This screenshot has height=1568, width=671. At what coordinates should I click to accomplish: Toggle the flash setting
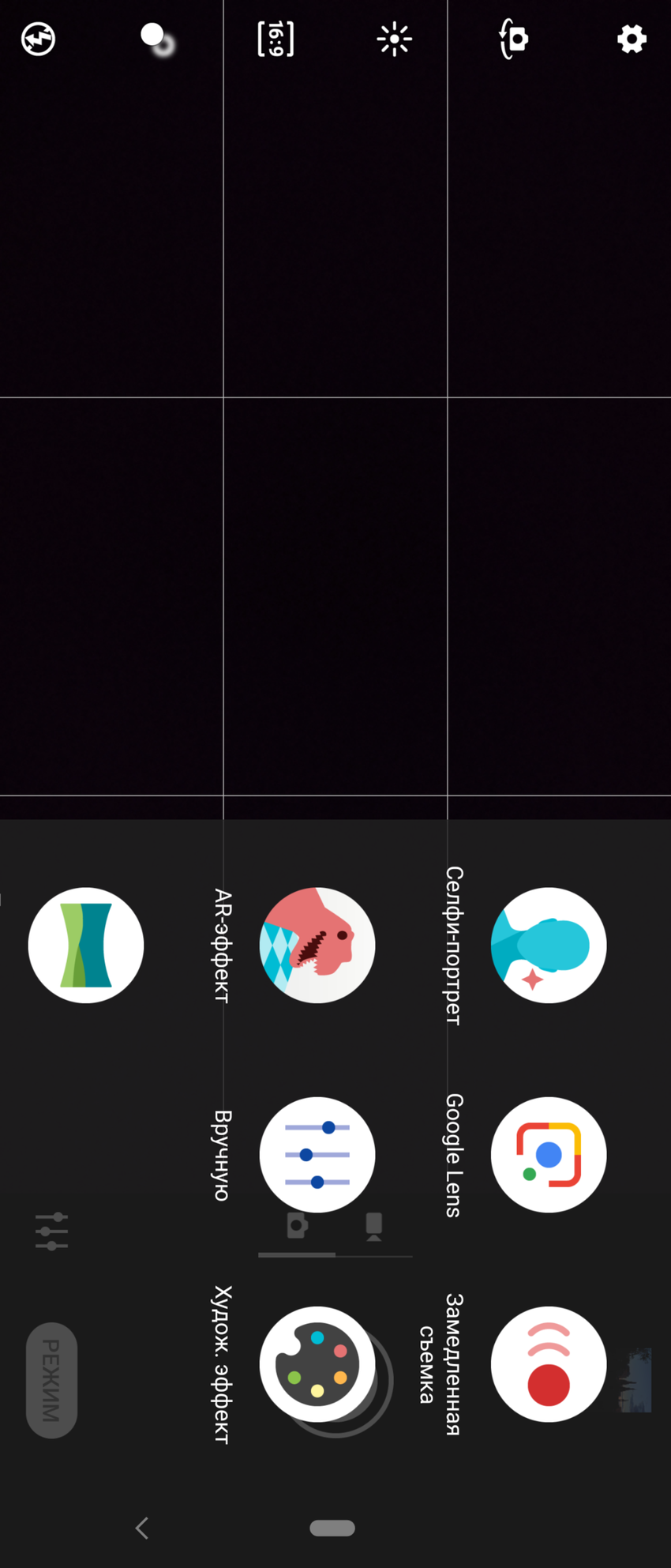[x=38, y=39]
